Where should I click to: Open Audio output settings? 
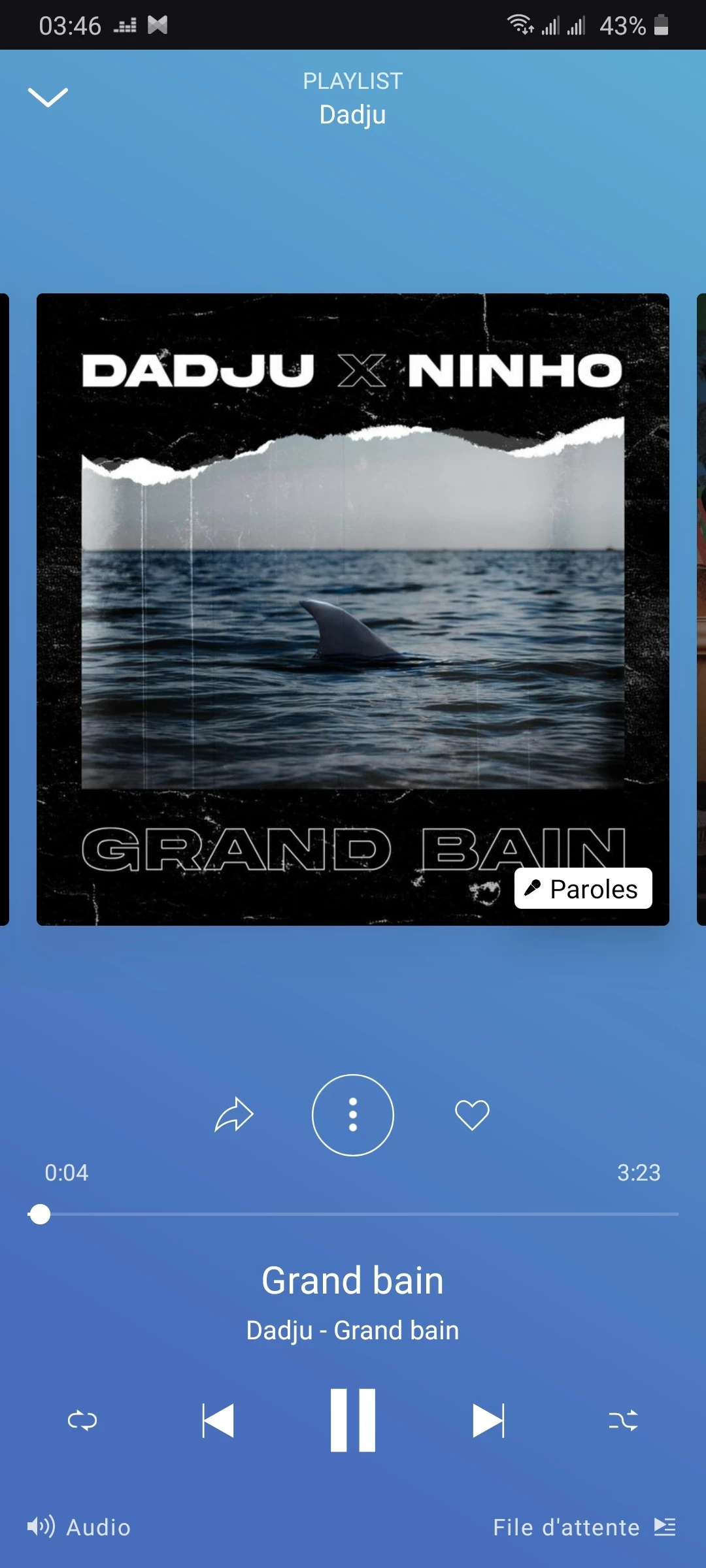[79, 1527]
